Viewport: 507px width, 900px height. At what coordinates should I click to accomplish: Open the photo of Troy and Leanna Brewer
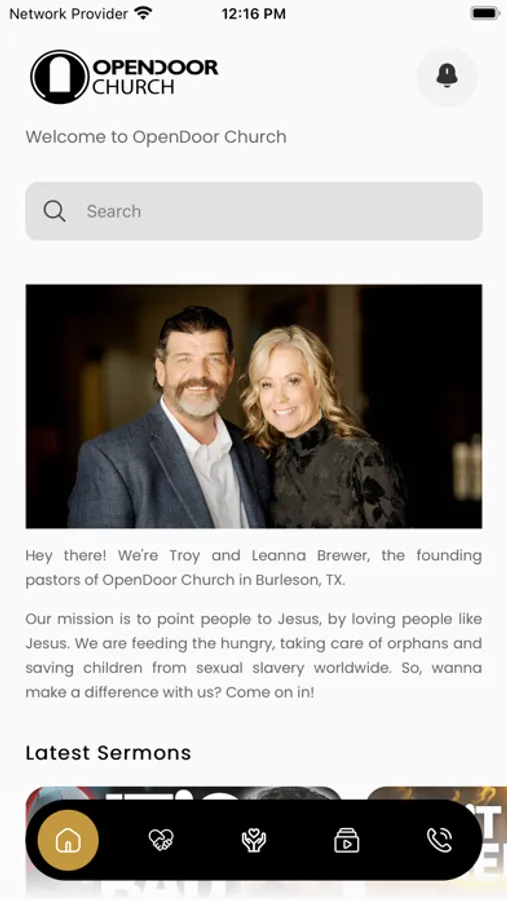pyautogui.click(x=254, y=406)
